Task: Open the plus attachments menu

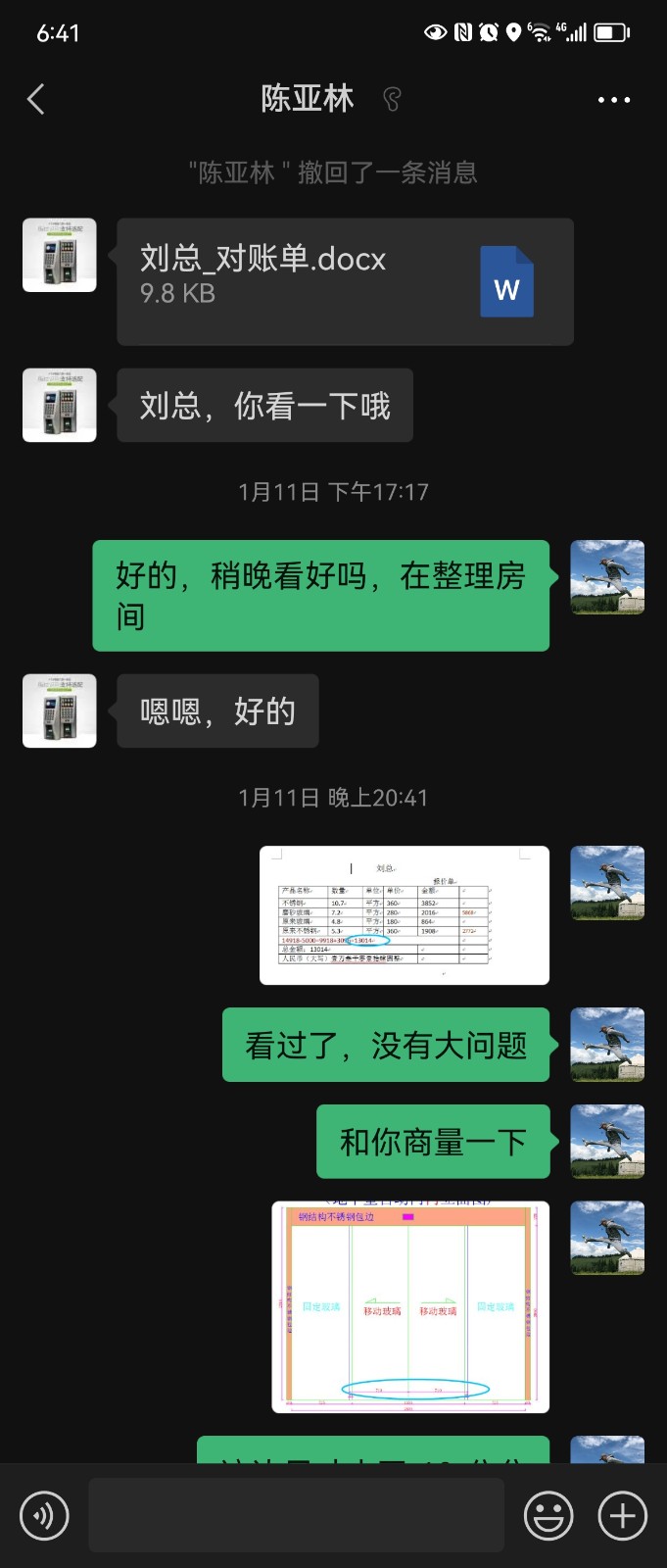Action: point(623,1516)
